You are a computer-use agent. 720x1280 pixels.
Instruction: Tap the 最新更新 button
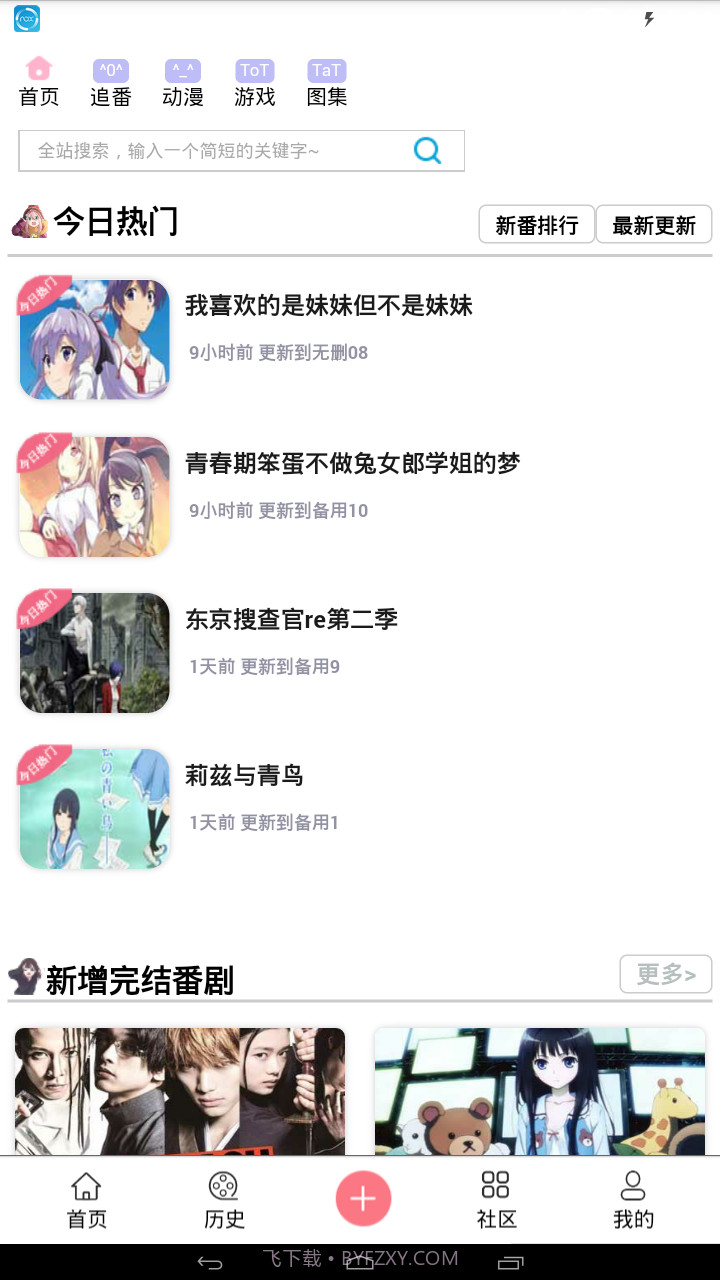tap(654, 224)
